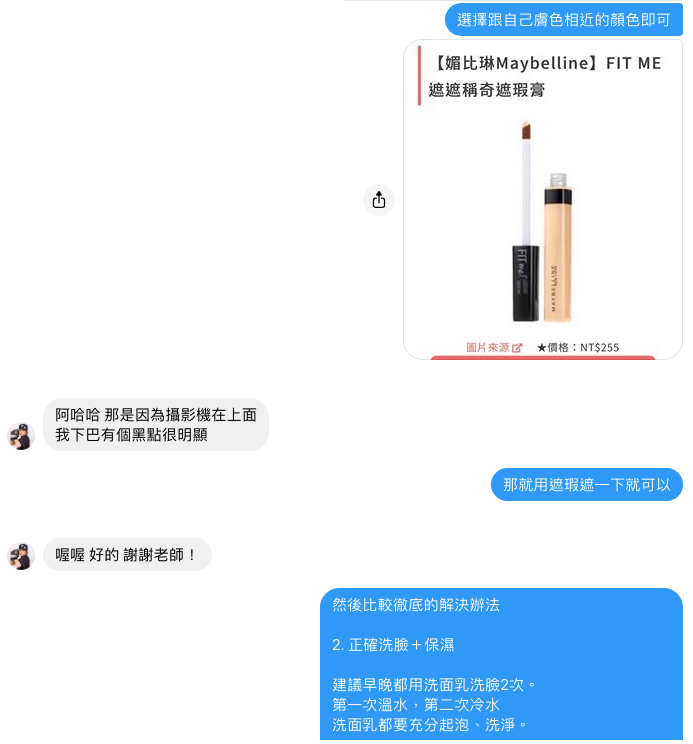Open the sender's avatar next to 阿哈哈 message

pyautogui.click(x=21, y=436)
